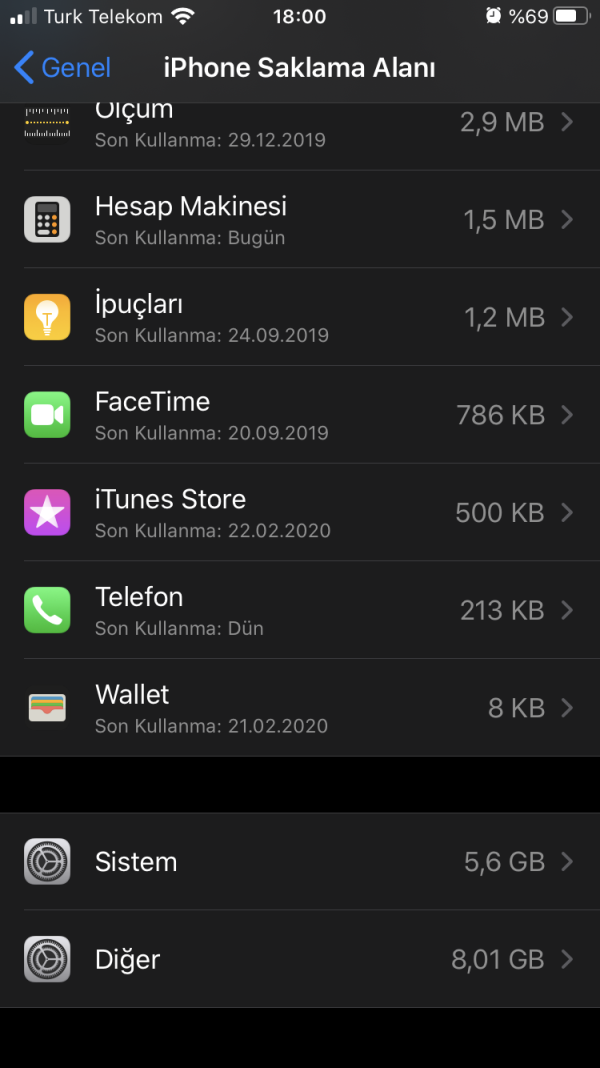Go back to Genel settings
600x1068 pixels.
click(x=62, y=68)
